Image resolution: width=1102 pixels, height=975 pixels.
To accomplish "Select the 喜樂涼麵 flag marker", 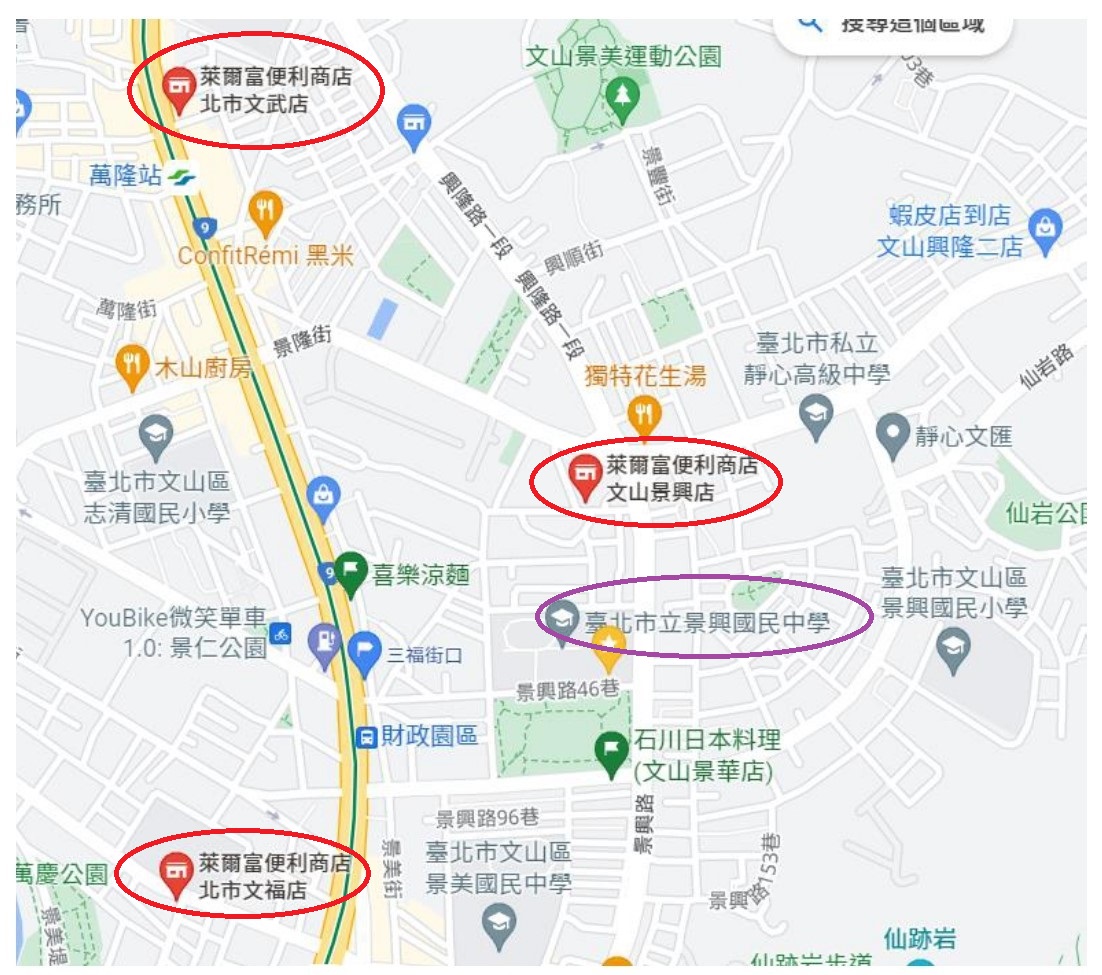I will (349, 574).
